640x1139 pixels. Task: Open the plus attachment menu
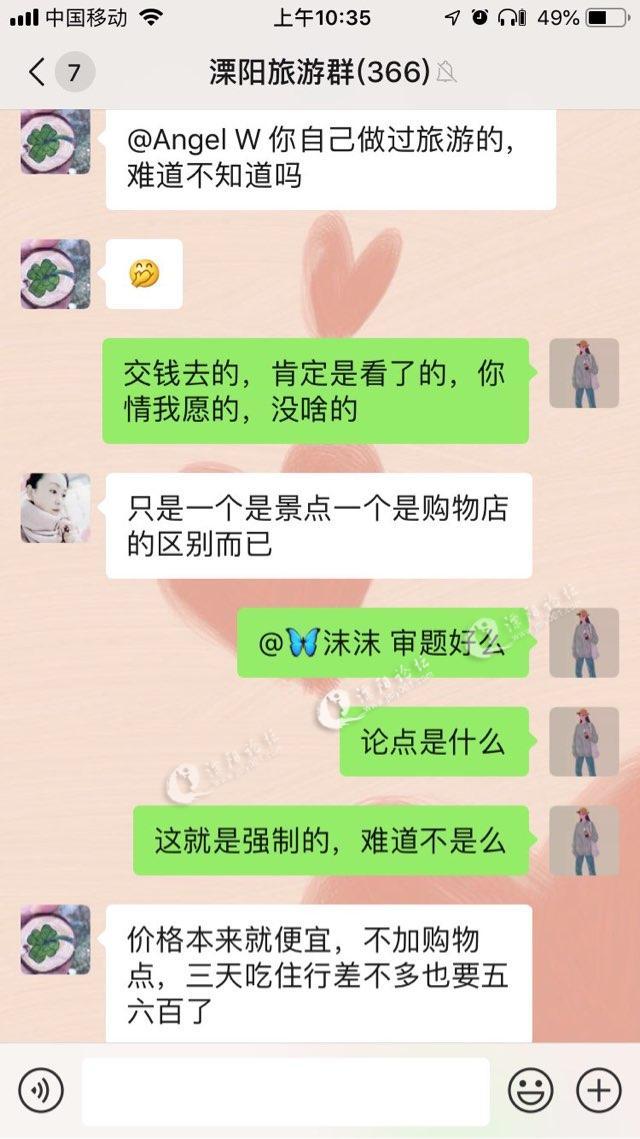point(599,1090)
